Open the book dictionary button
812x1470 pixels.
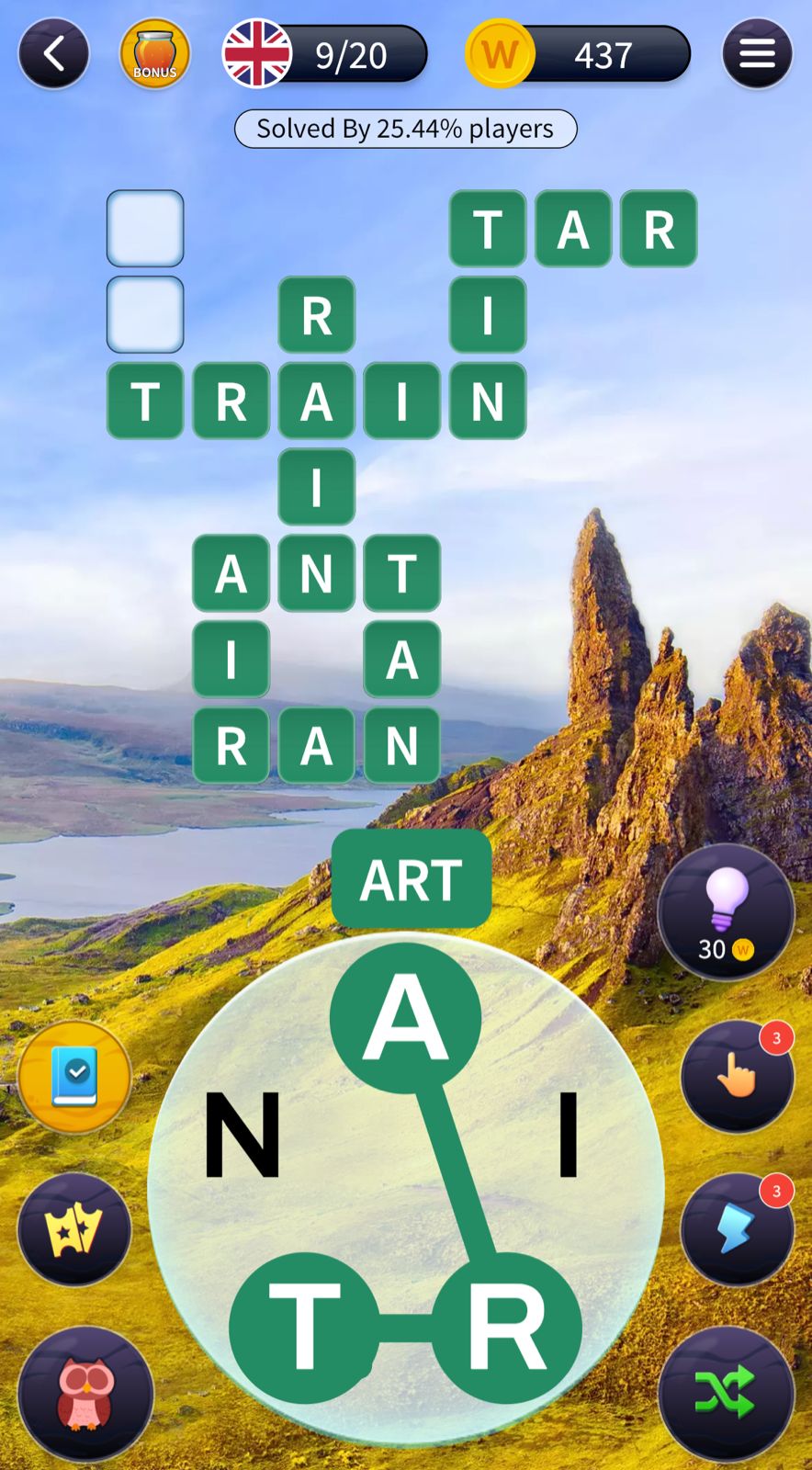pos(74,1077)
